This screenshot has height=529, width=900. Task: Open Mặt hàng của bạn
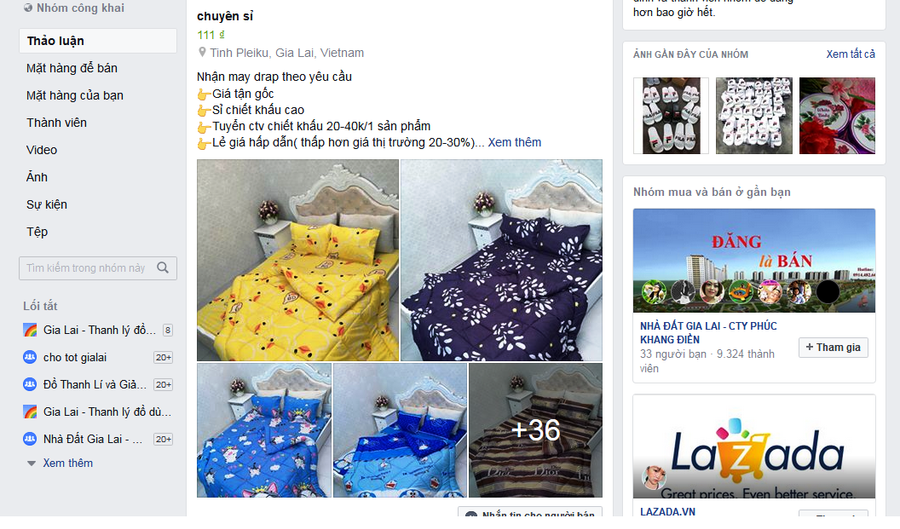coord(75,95)
